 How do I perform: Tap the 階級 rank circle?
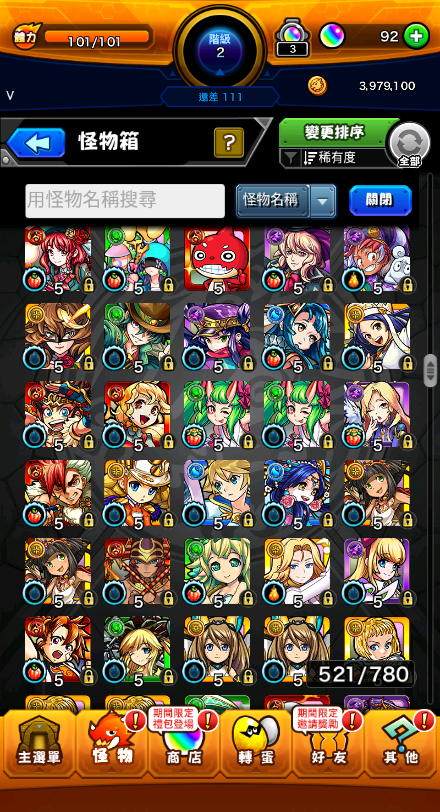click(x=220, y=48)
